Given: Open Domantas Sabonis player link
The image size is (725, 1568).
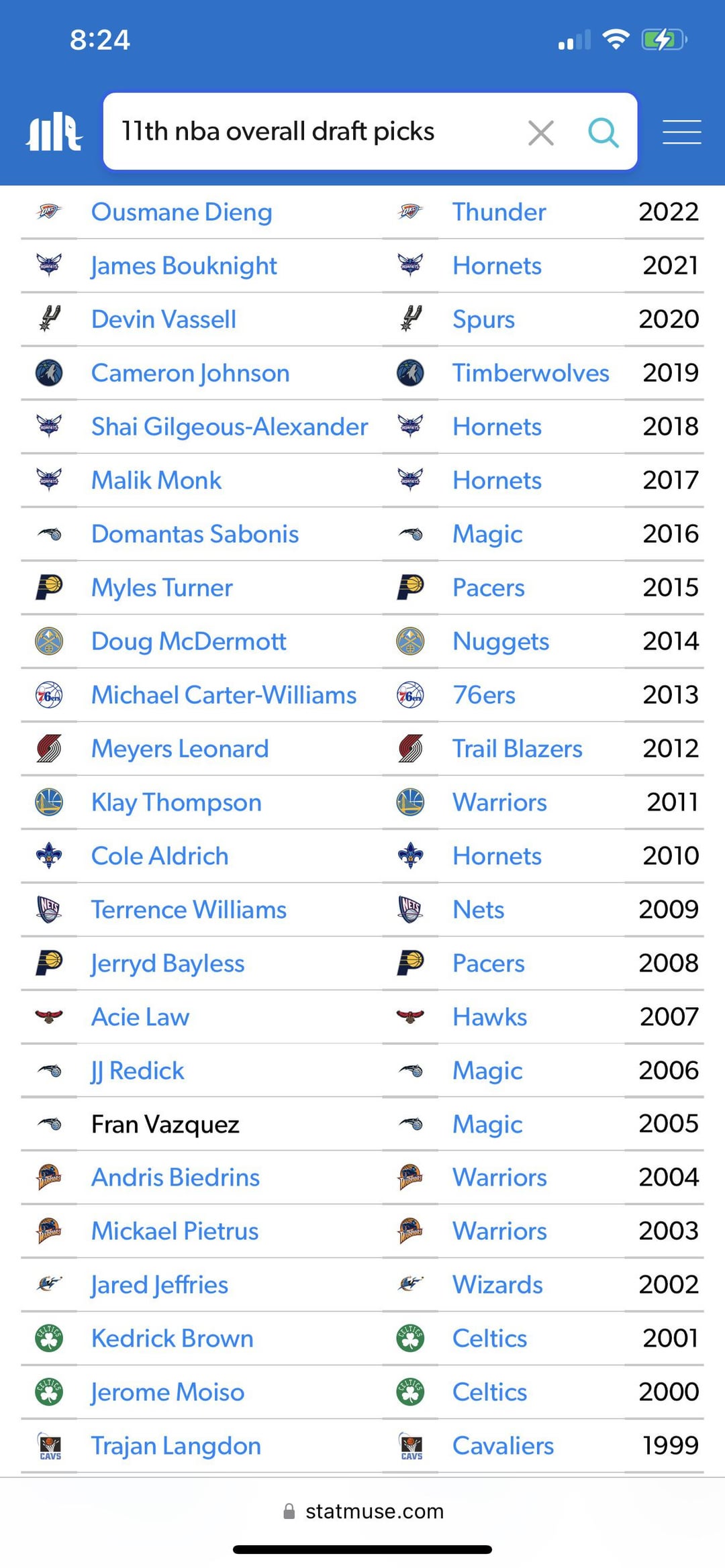Looking at the screenshot, I should click(195, 534).
